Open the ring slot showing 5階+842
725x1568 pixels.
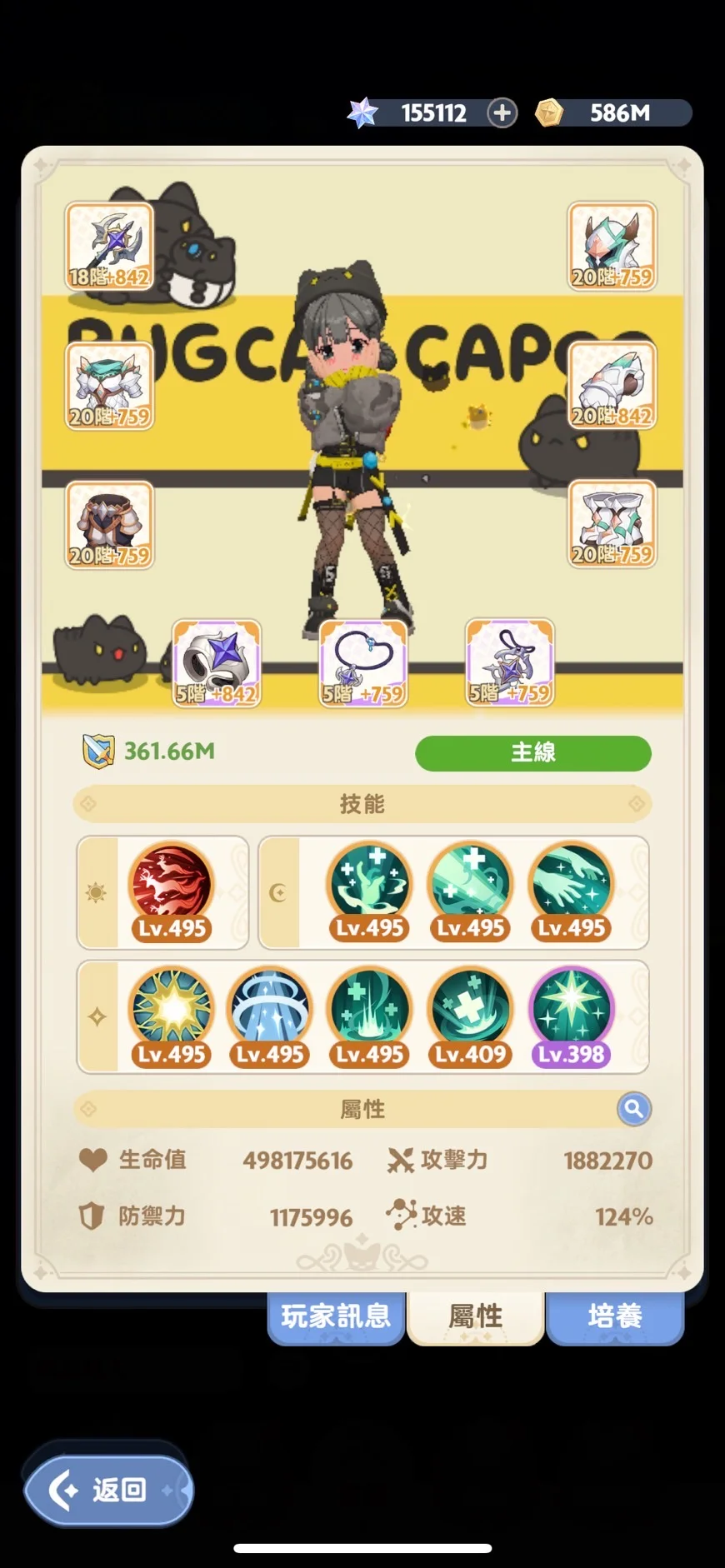click(x=217, y=664)
